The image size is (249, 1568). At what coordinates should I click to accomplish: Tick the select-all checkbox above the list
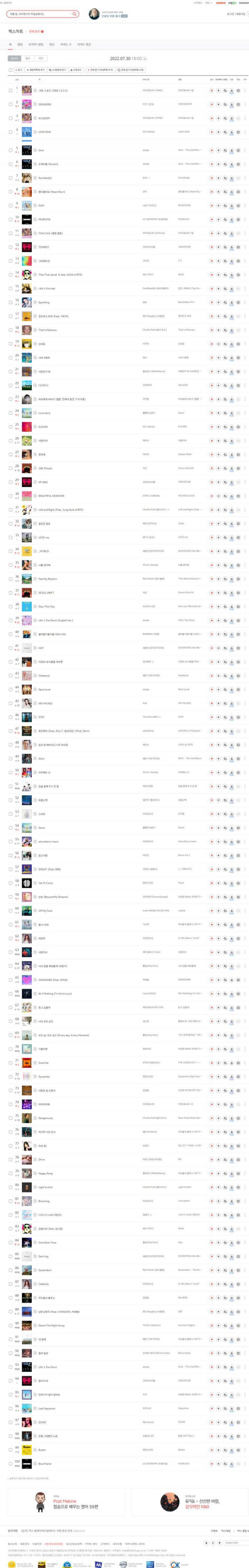click(x=10, y=70)
